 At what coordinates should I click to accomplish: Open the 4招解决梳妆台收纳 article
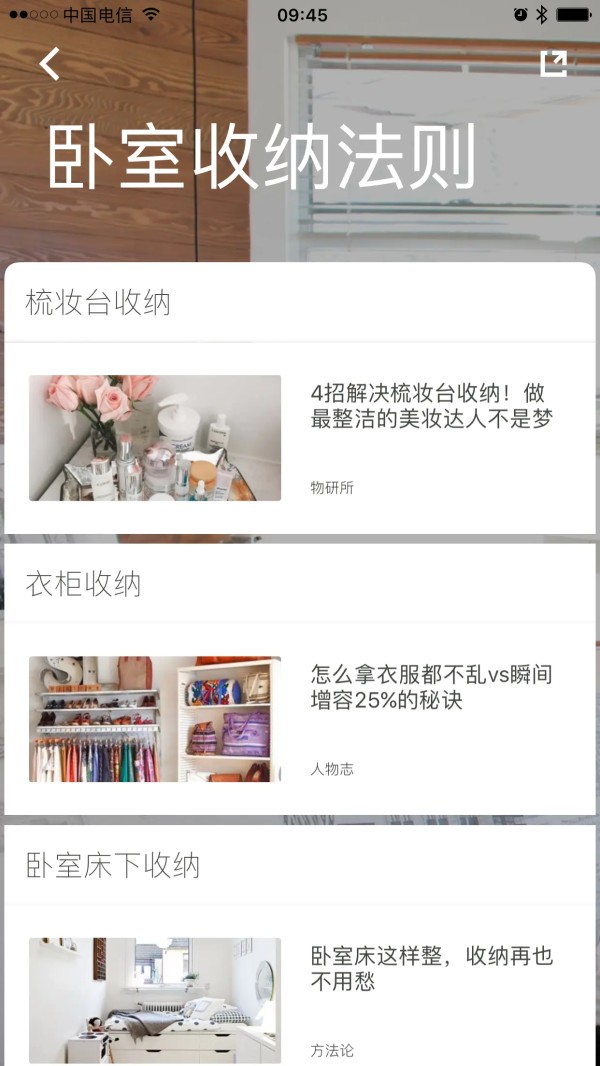(x=431, y=406)
